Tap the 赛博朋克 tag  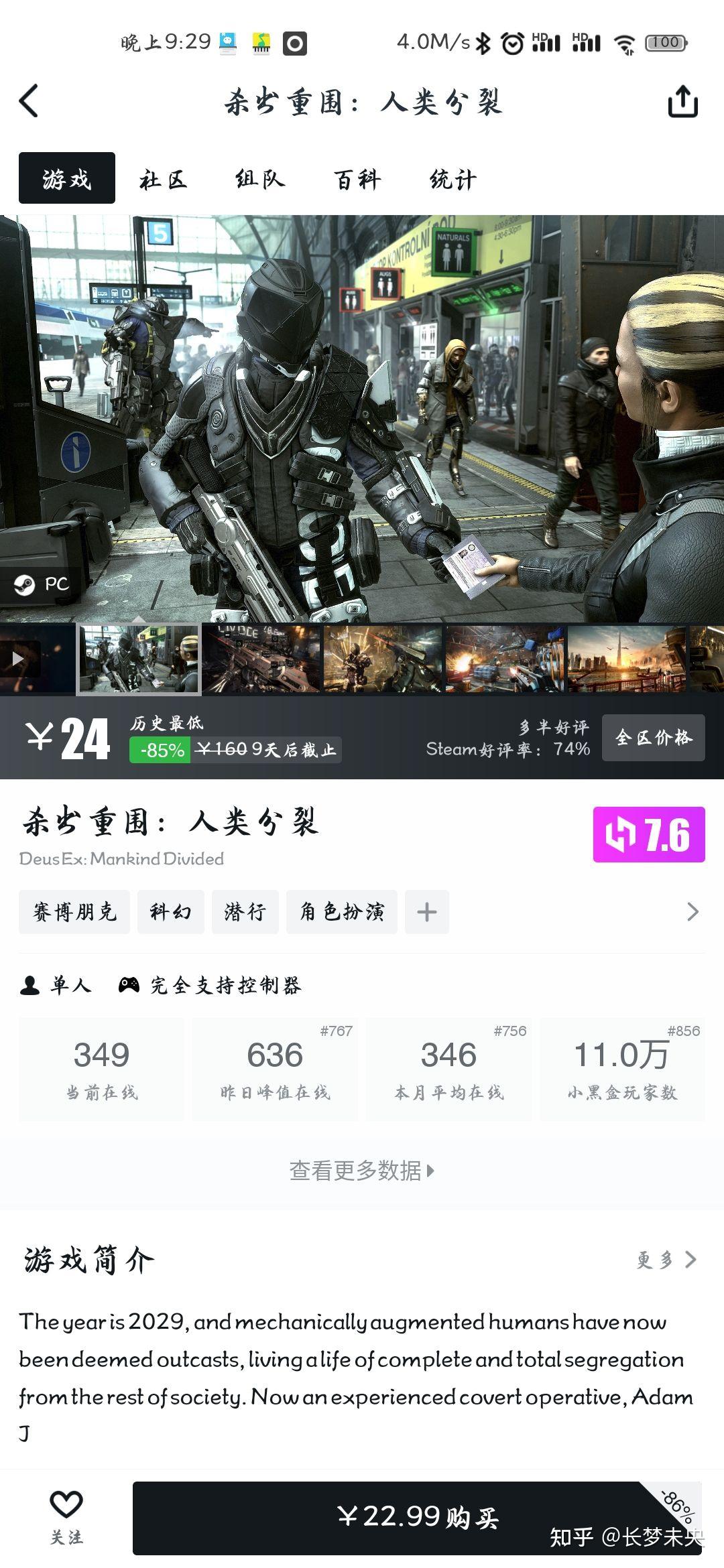tap(74, 912)
